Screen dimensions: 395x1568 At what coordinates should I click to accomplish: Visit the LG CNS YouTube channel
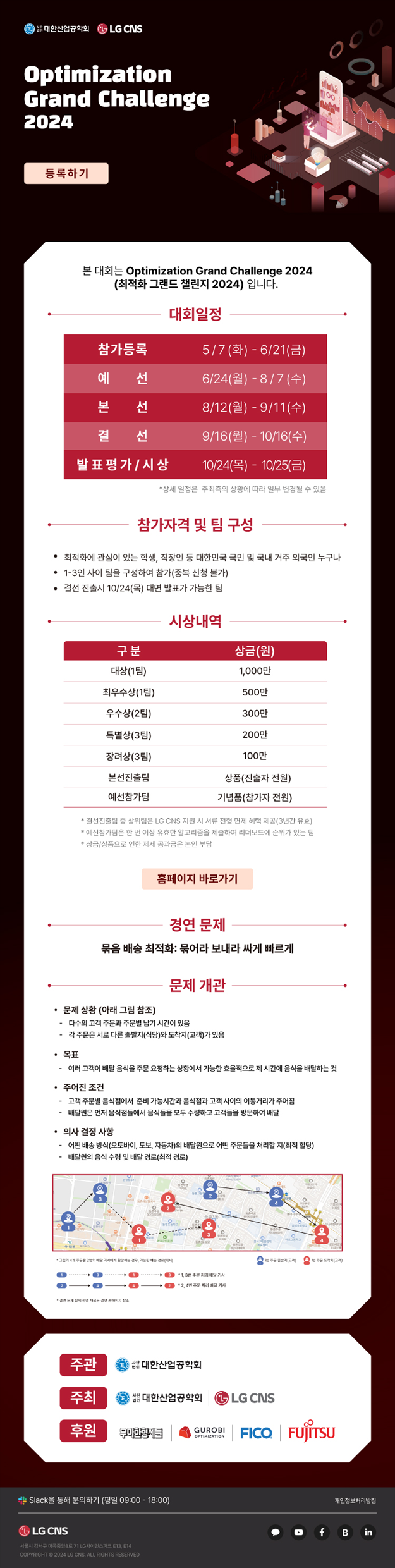point(298,1532)
